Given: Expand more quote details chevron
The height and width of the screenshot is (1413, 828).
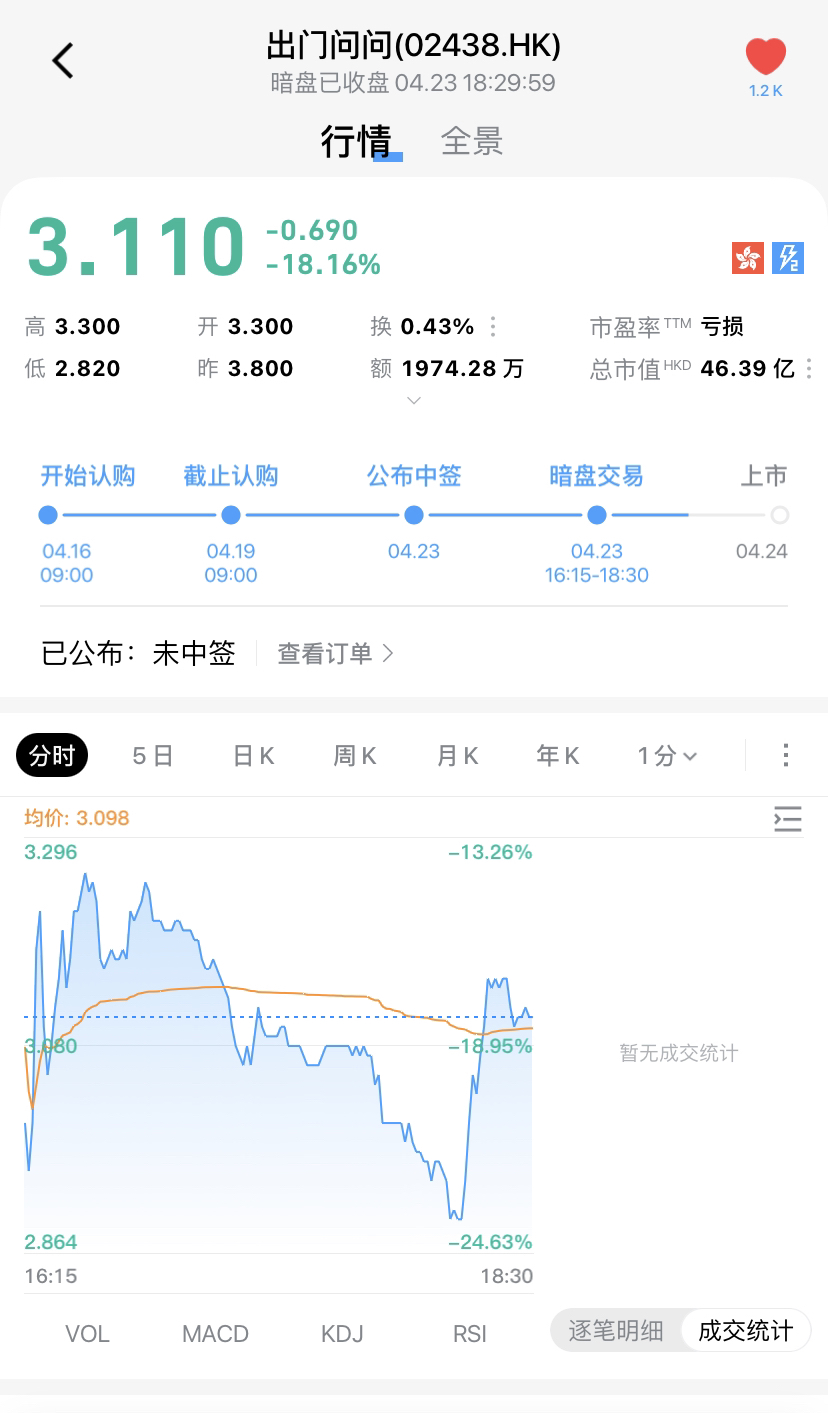Looking at the screenshot, I should [414, 401].
